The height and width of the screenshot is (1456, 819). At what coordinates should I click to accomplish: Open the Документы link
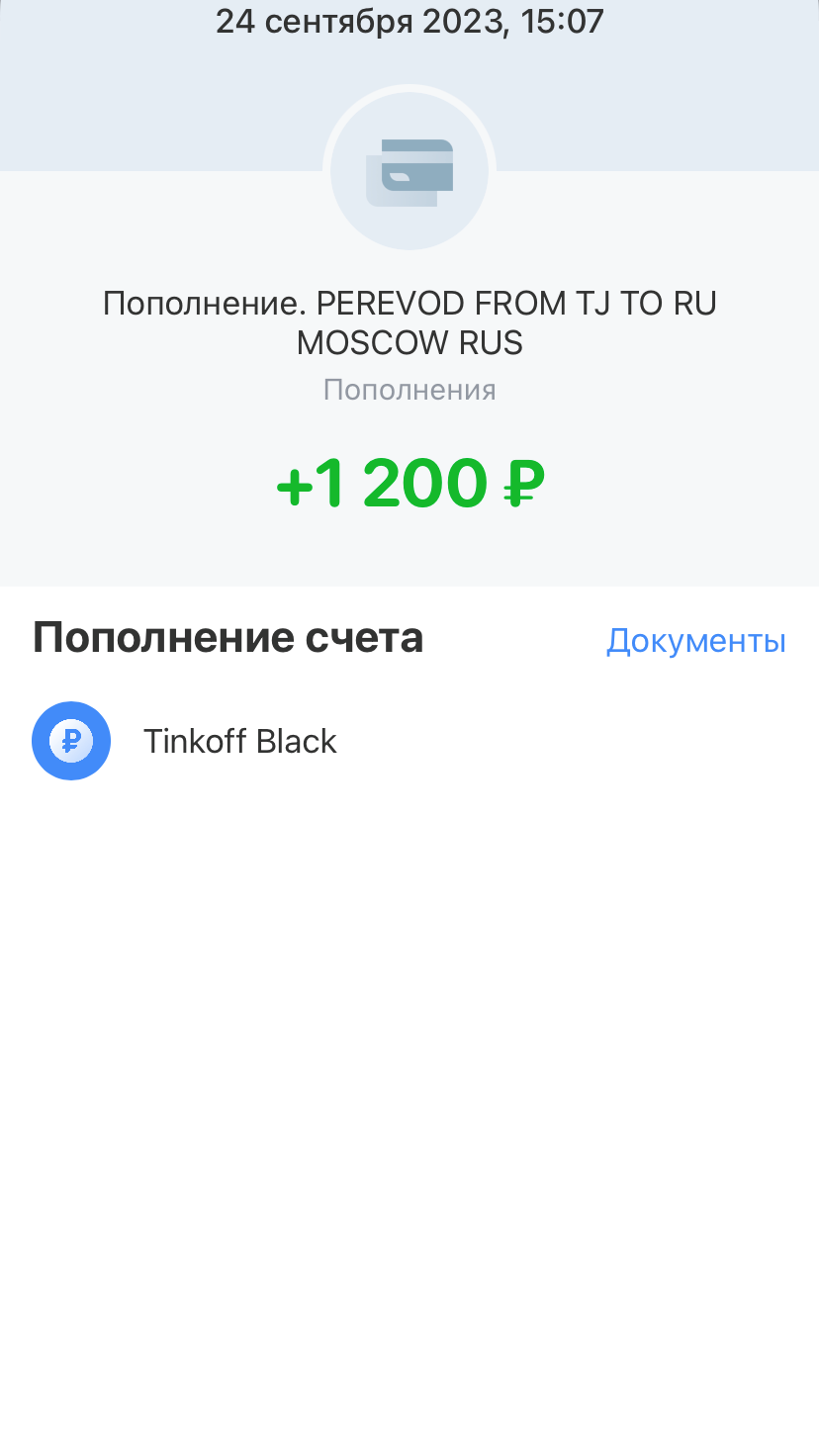click(x=695, y=641)
